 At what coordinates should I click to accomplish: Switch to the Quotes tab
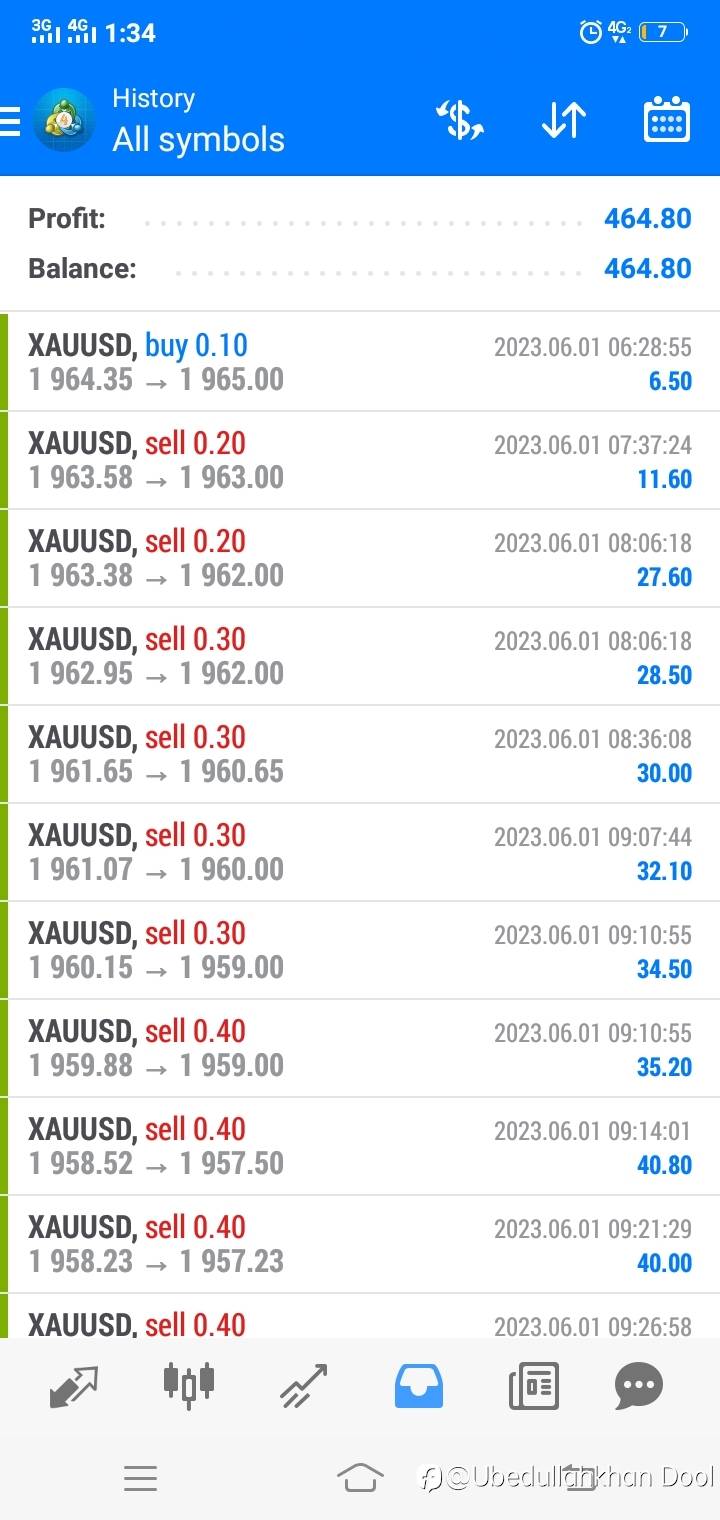point(74,1387)
